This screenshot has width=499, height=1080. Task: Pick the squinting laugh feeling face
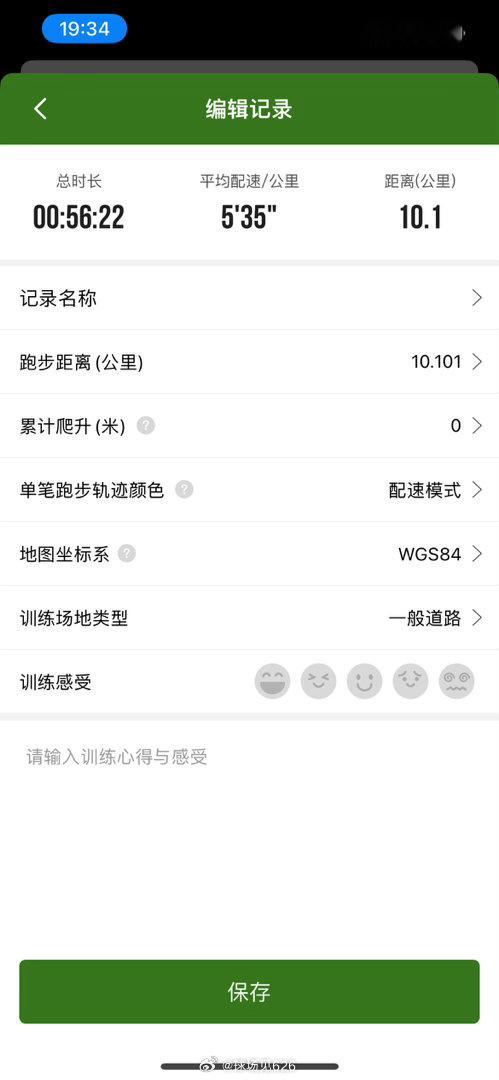click(x=318, y=681)
